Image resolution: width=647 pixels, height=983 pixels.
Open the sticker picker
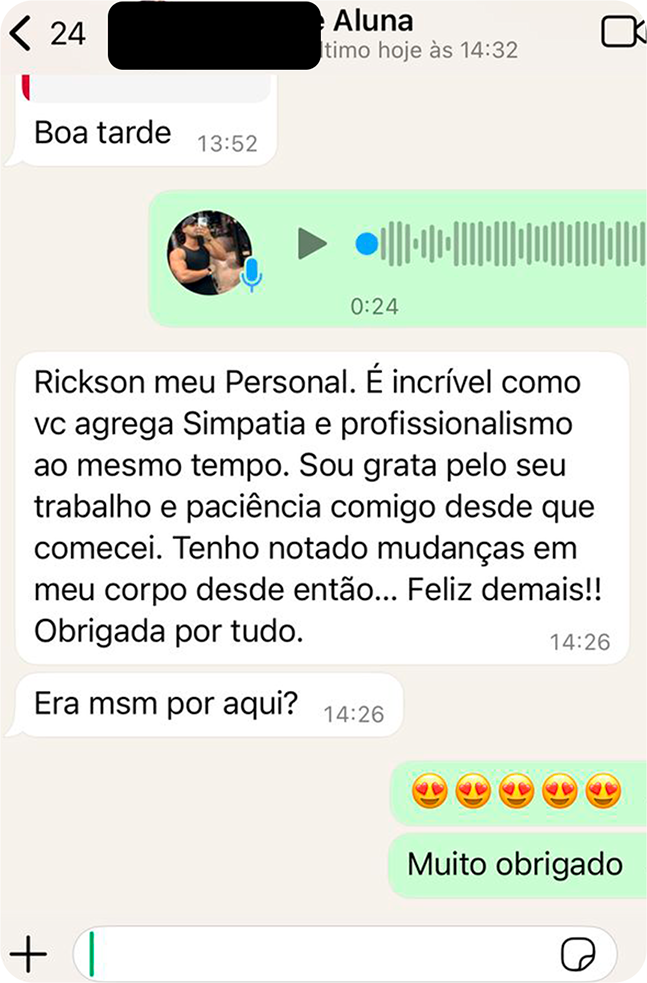[x=578, y=954]
